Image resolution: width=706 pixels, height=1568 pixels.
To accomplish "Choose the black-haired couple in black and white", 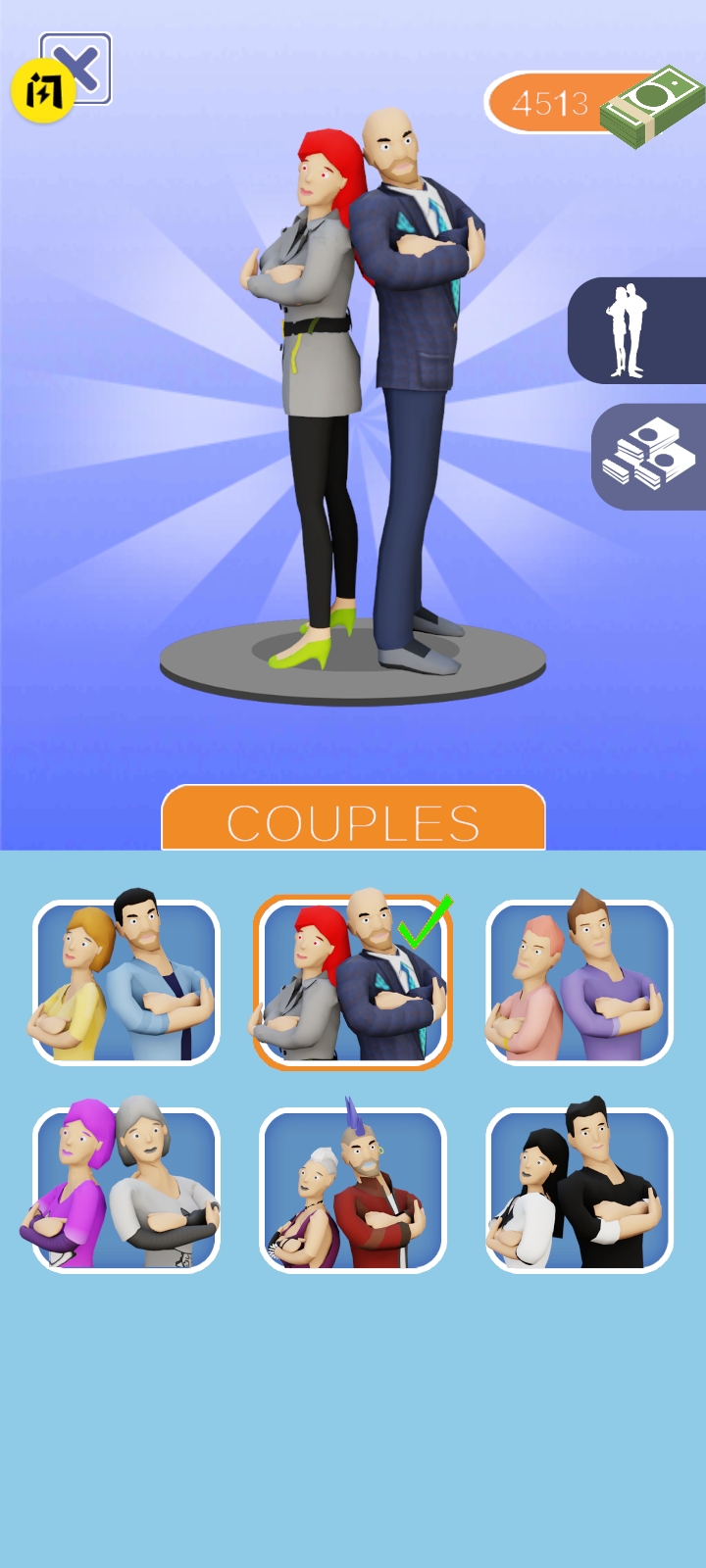I will tap(580, 1190).
